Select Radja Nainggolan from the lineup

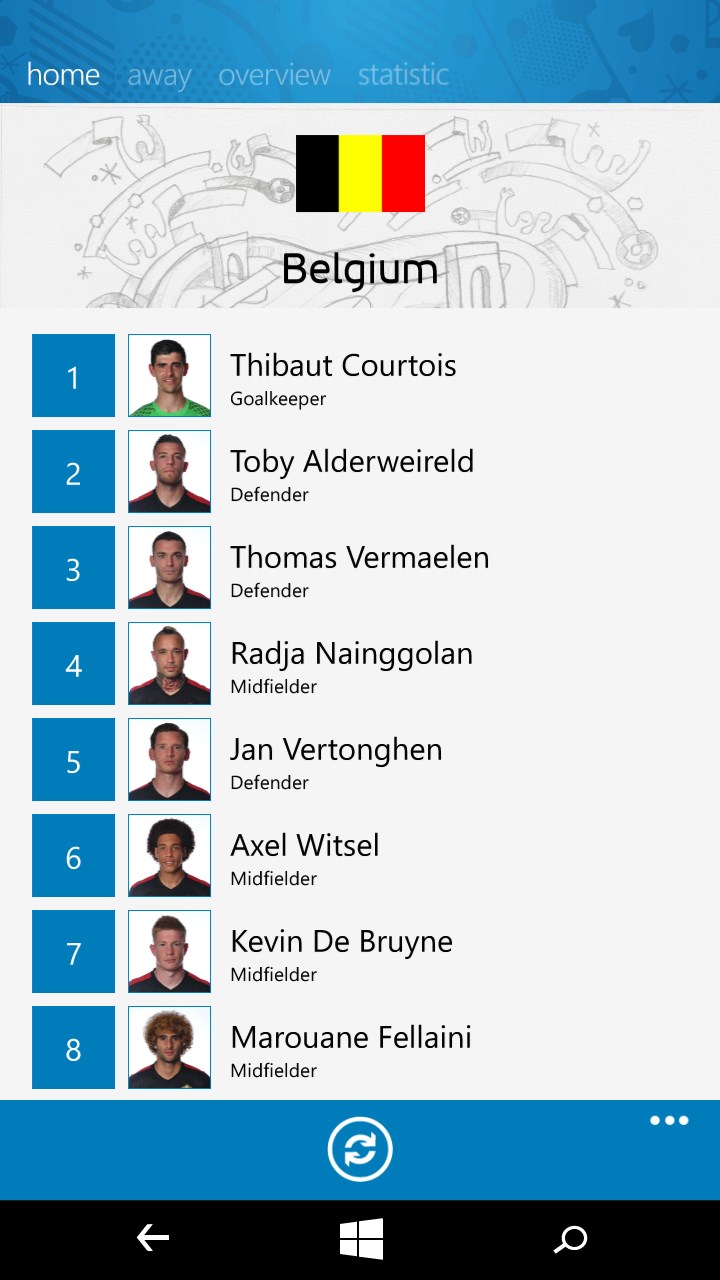point(351,665)
